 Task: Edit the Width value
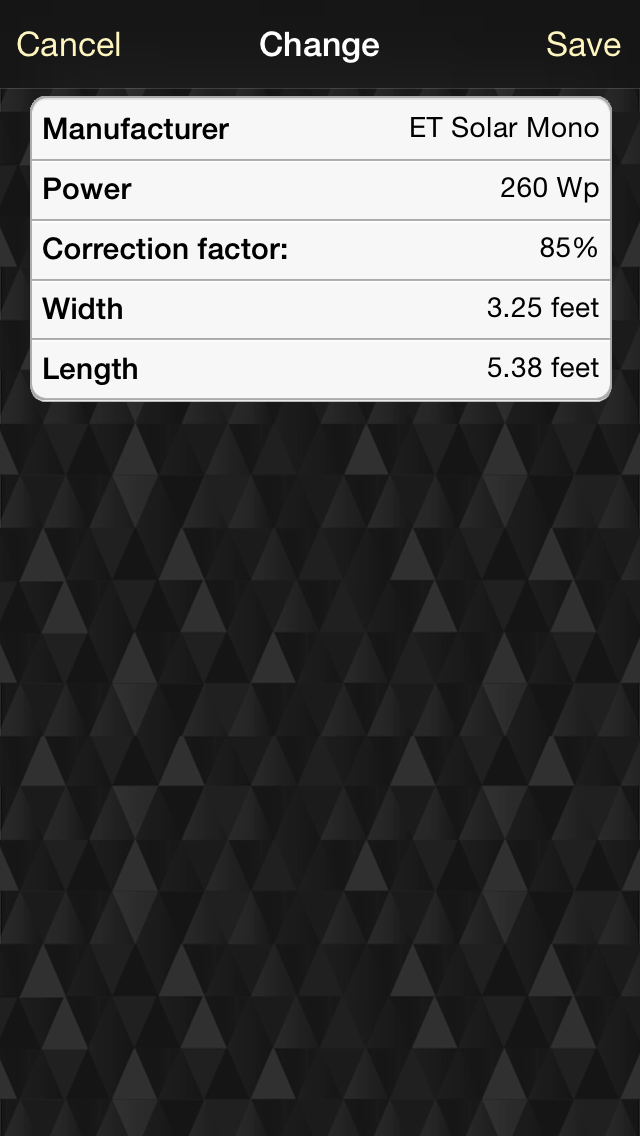point(320,309)
